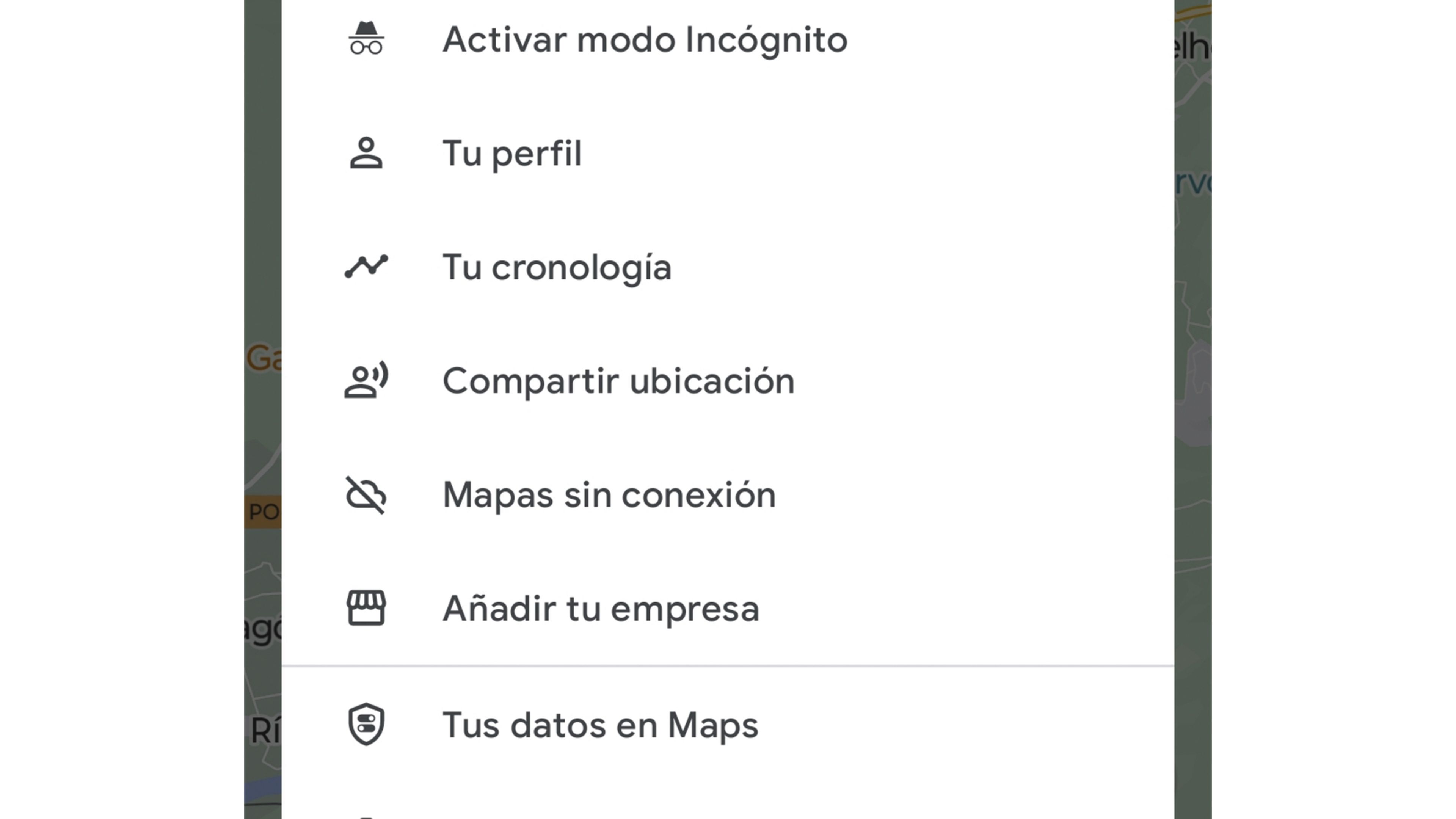Choose Añadir tu empresa

600,609
